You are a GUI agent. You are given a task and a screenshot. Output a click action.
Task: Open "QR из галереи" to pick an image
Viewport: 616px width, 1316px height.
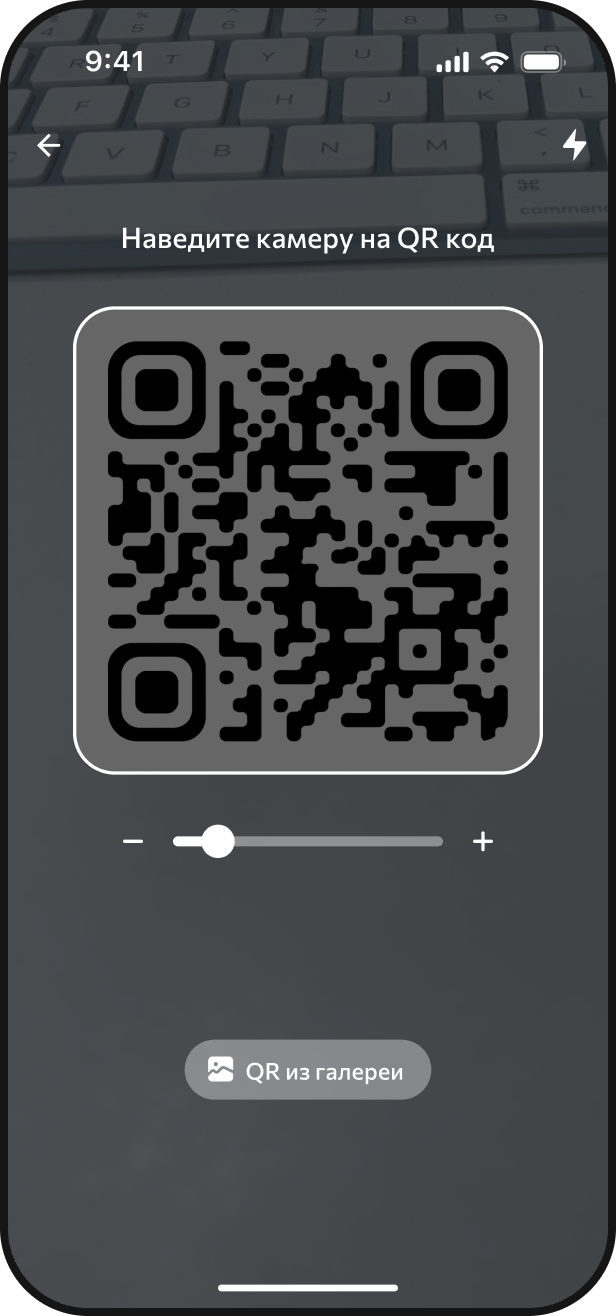pos(308,1070)
